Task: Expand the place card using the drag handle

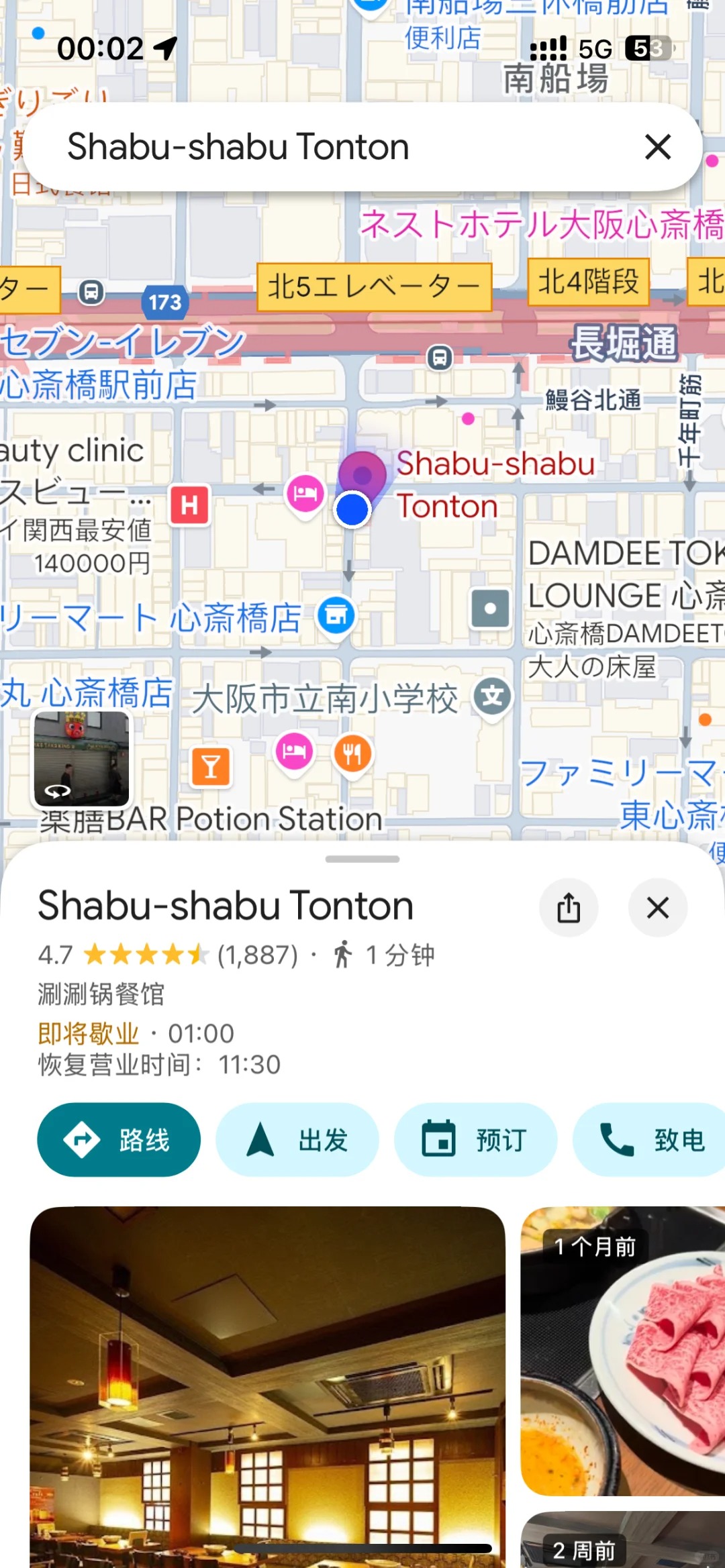Action: tap(362, 859)
